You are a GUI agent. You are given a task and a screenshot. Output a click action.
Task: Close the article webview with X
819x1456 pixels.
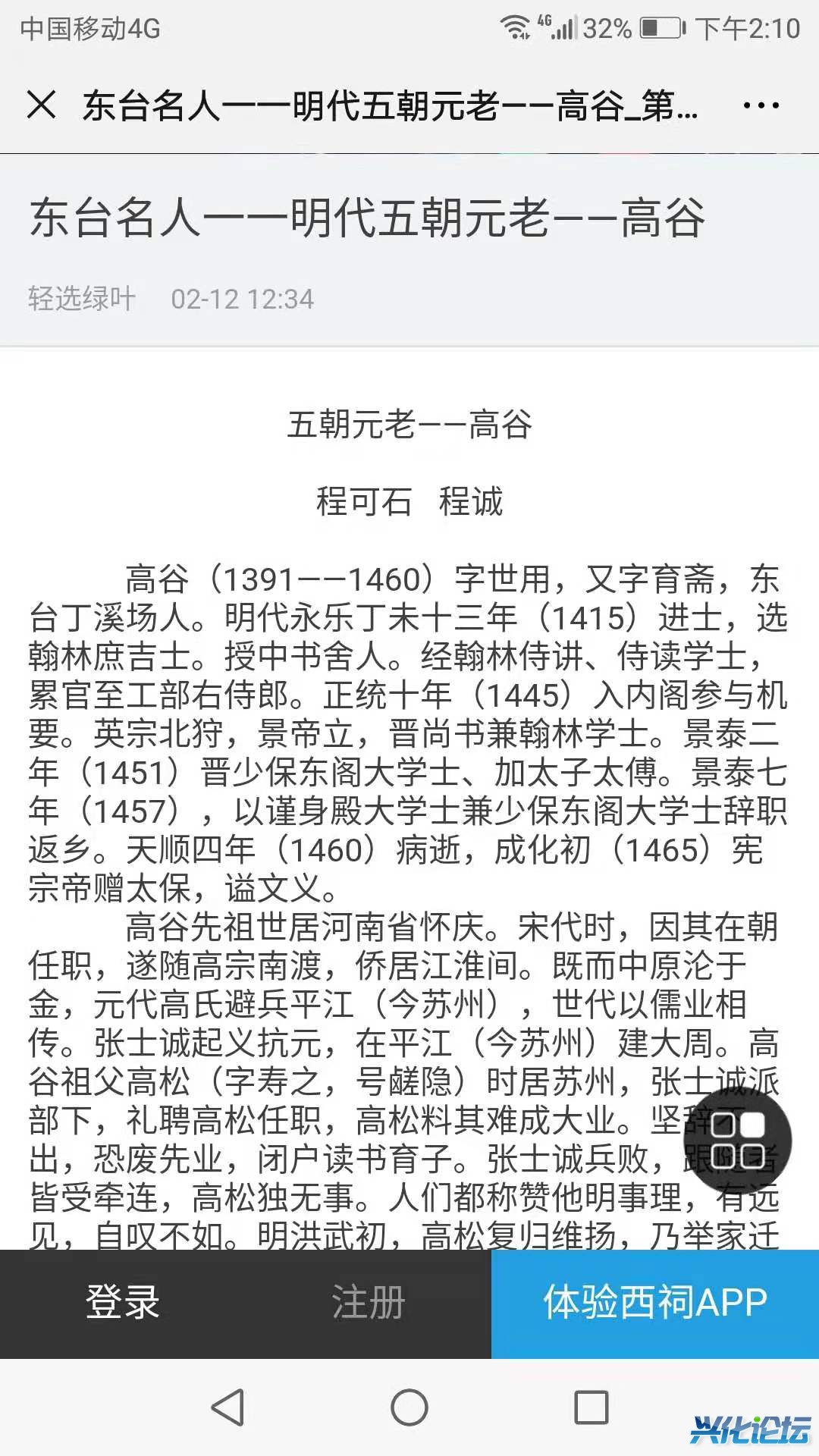(x=42, y=105)
